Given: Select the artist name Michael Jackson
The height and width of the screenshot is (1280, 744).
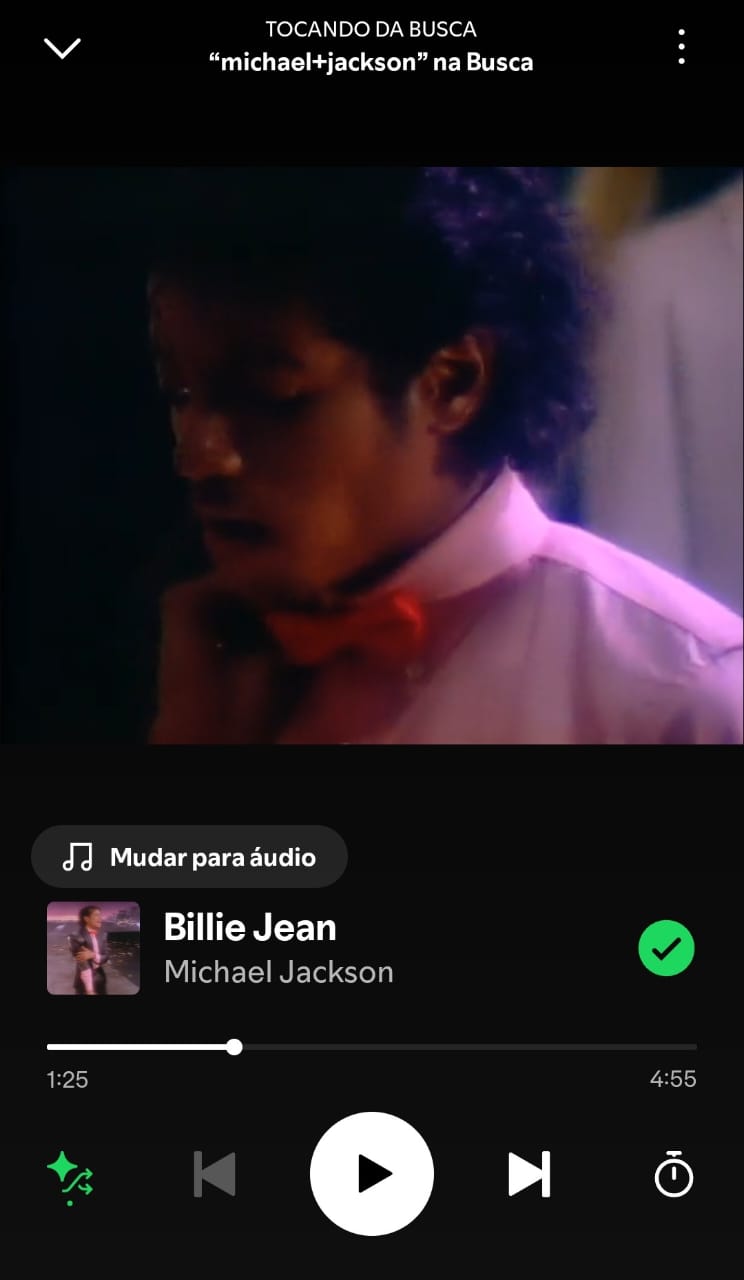Looking at the screenshot, I should (x=279, y=971).
